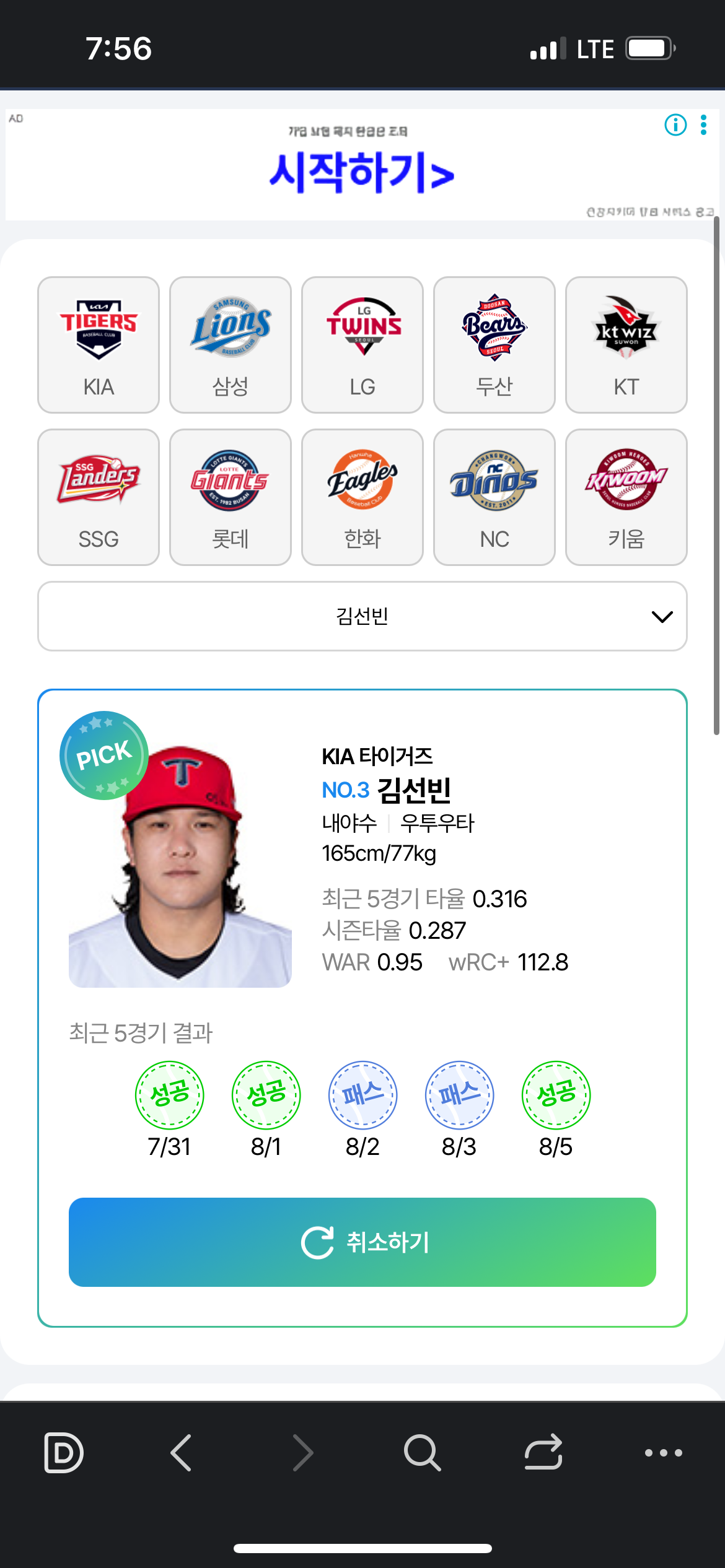Expand the 김선빈 player dropdown
This screenshot has width=725, height=1568.
tap(362, 616)
